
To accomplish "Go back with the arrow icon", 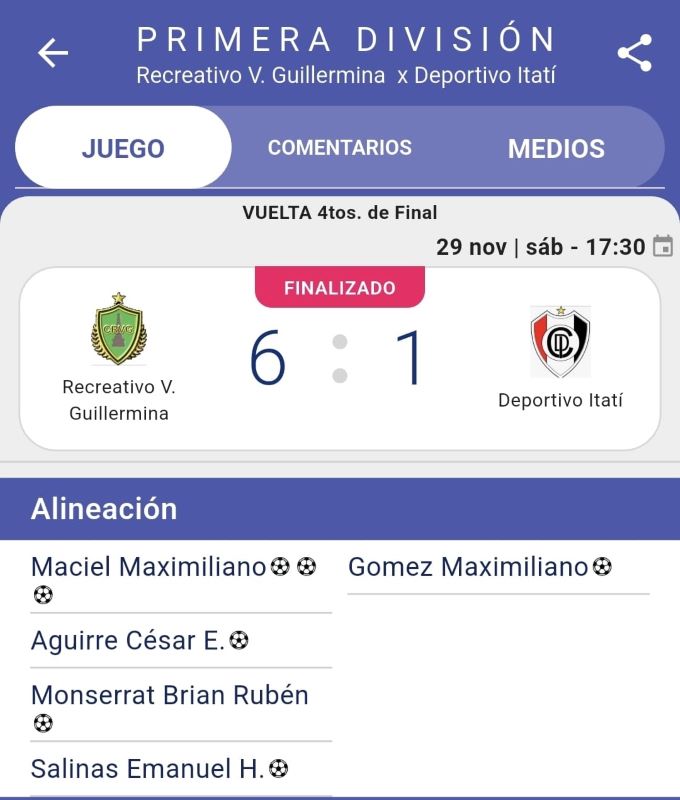I will click(x=53, y=53).
